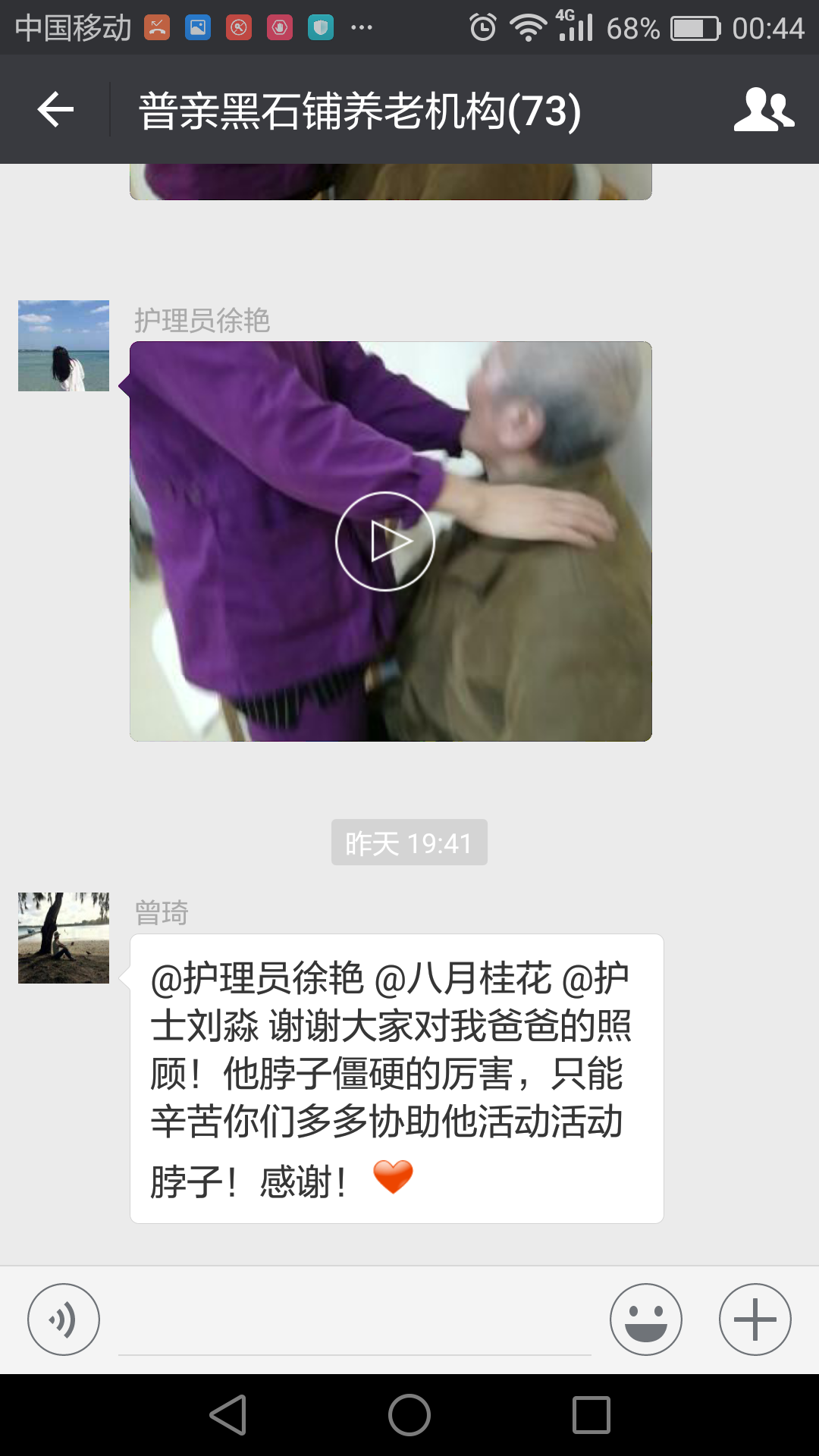
Task: Open the emoji picker
Action: click(646, 1319)
